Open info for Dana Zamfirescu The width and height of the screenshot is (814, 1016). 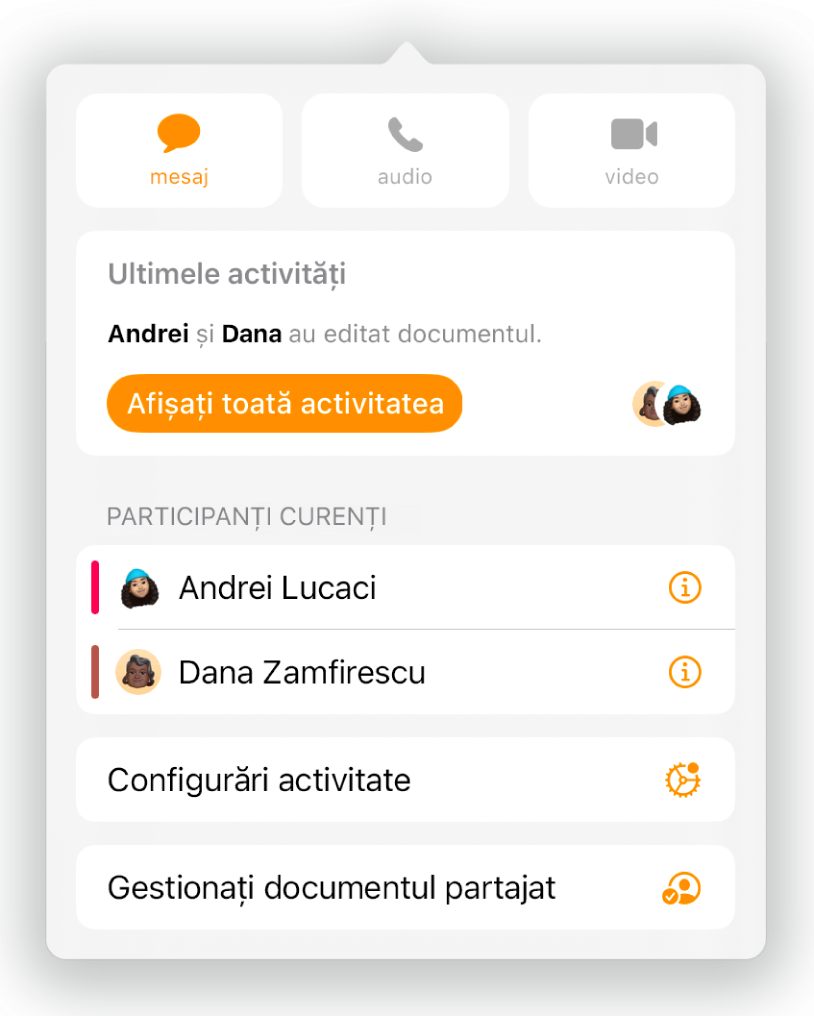(x=684, y=672)
